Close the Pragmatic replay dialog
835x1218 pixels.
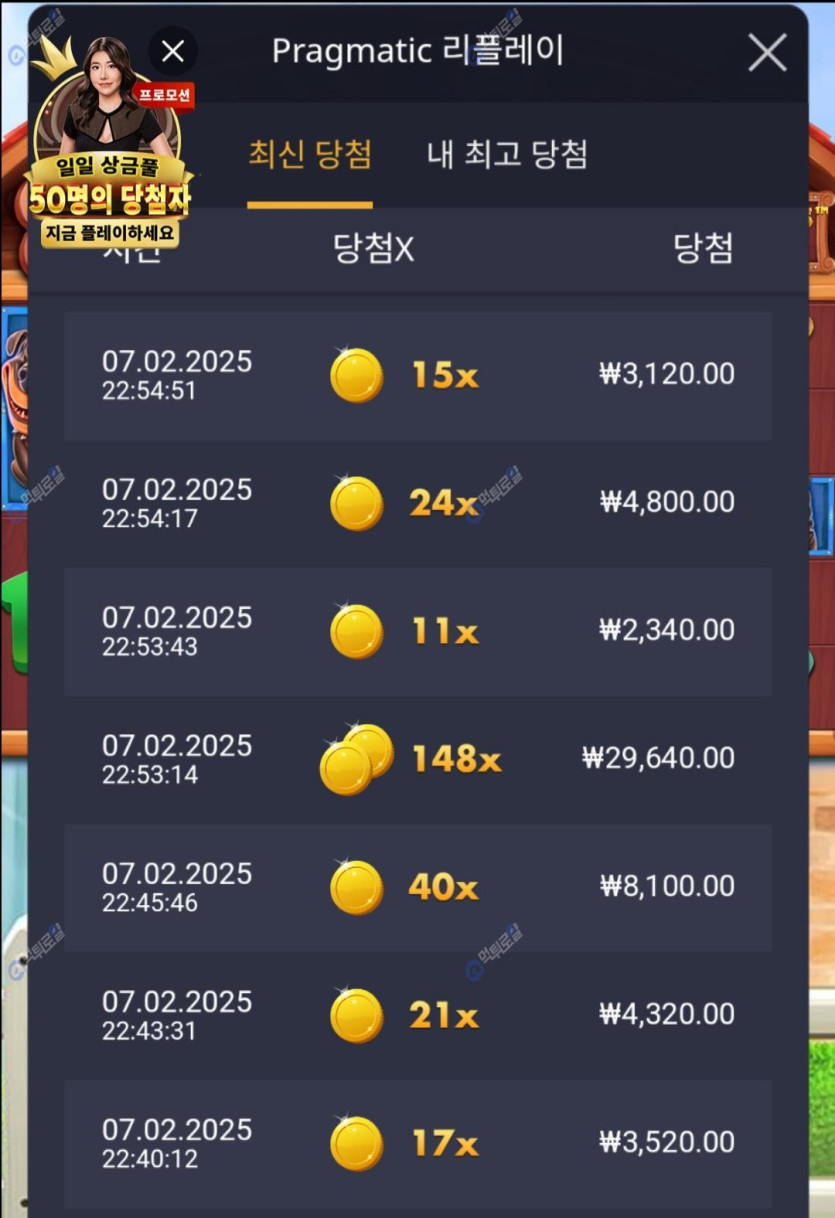click(x=767, y=53)
